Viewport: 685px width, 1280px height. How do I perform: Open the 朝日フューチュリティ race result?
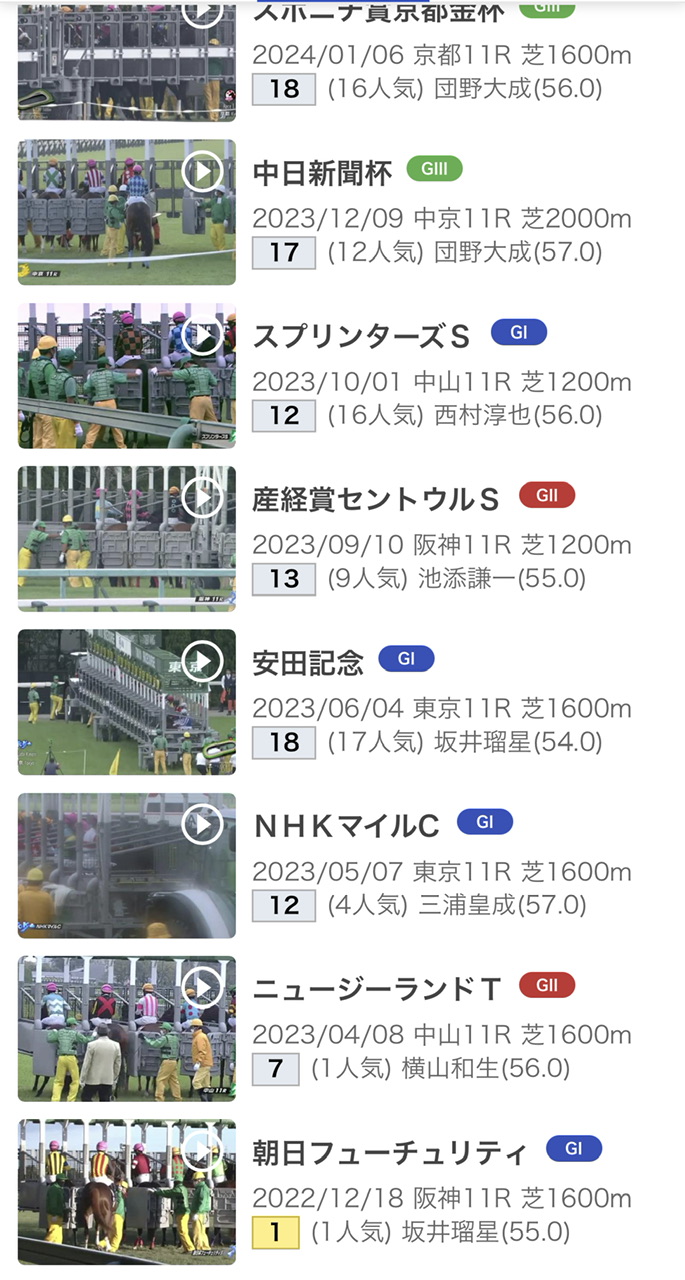(389, 1153)
